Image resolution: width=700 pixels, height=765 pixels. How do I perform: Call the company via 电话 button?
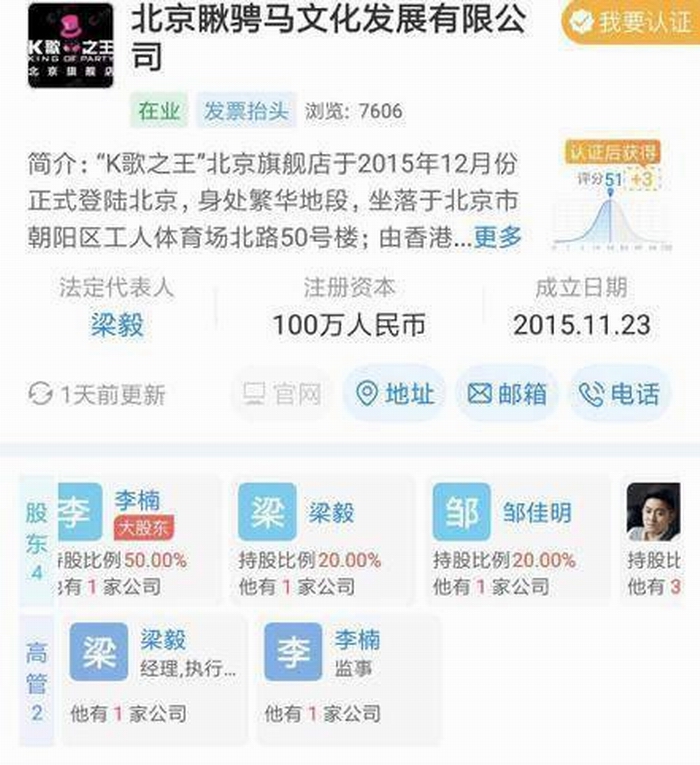(x=620, y=393)
